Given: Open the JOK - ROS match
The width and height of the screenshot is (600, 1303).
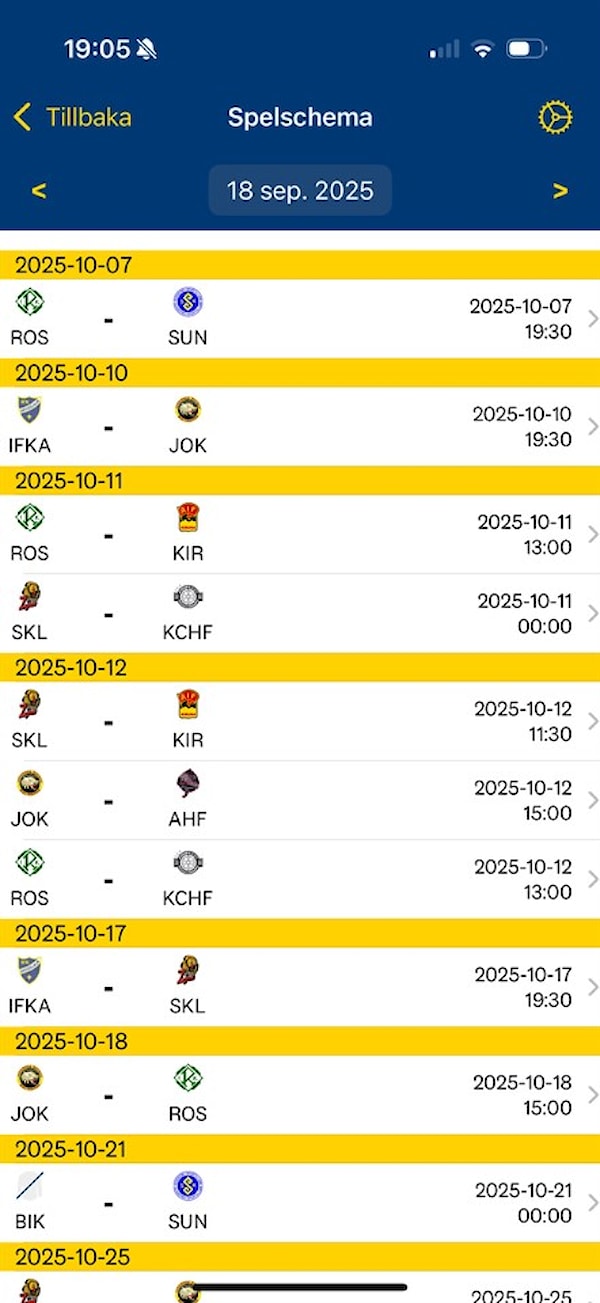Looking at the screenshot, I should click(300, 1095).
